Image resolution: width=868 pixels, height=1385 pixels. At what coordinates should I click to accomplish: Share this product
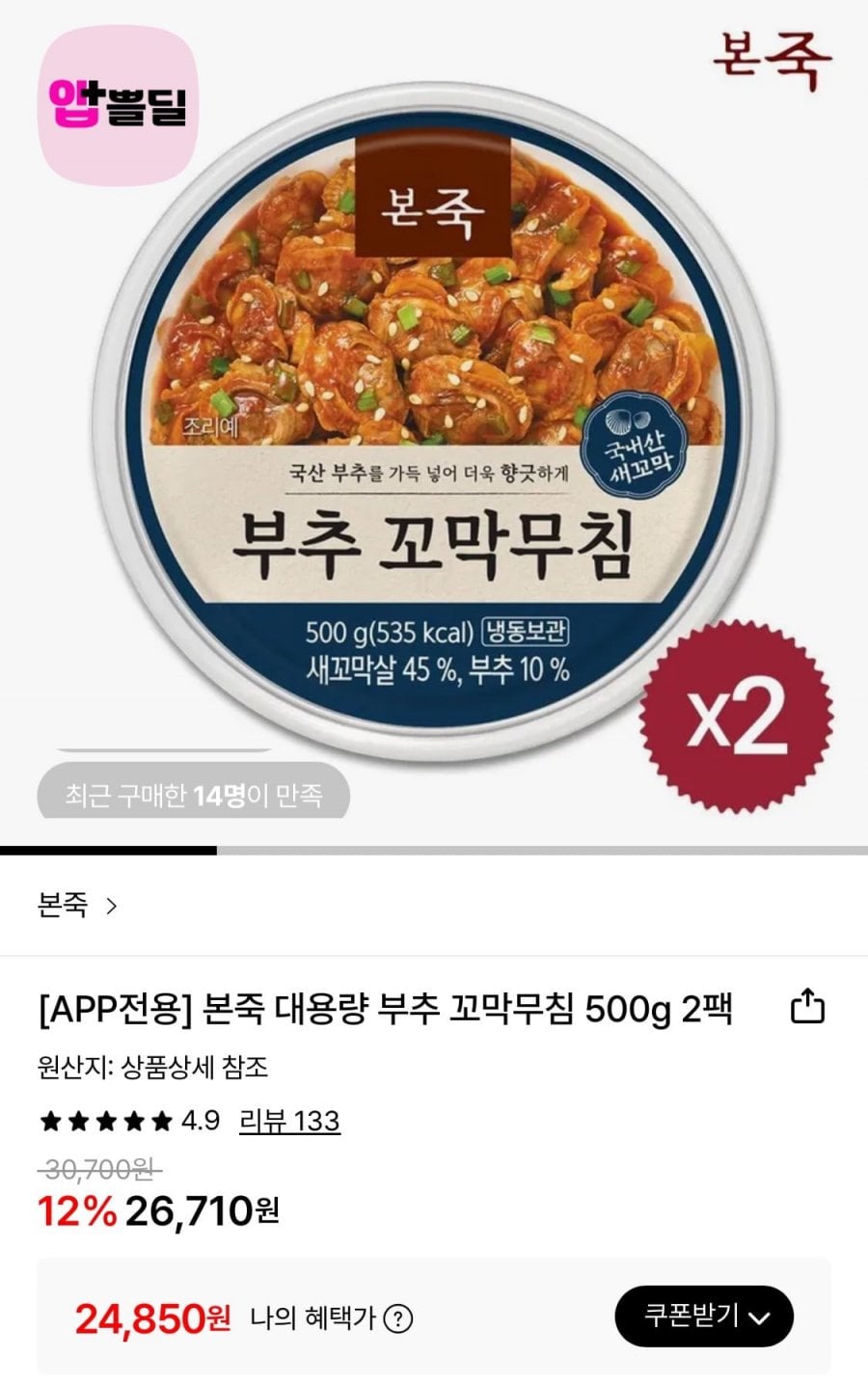tap(807, 1007)
